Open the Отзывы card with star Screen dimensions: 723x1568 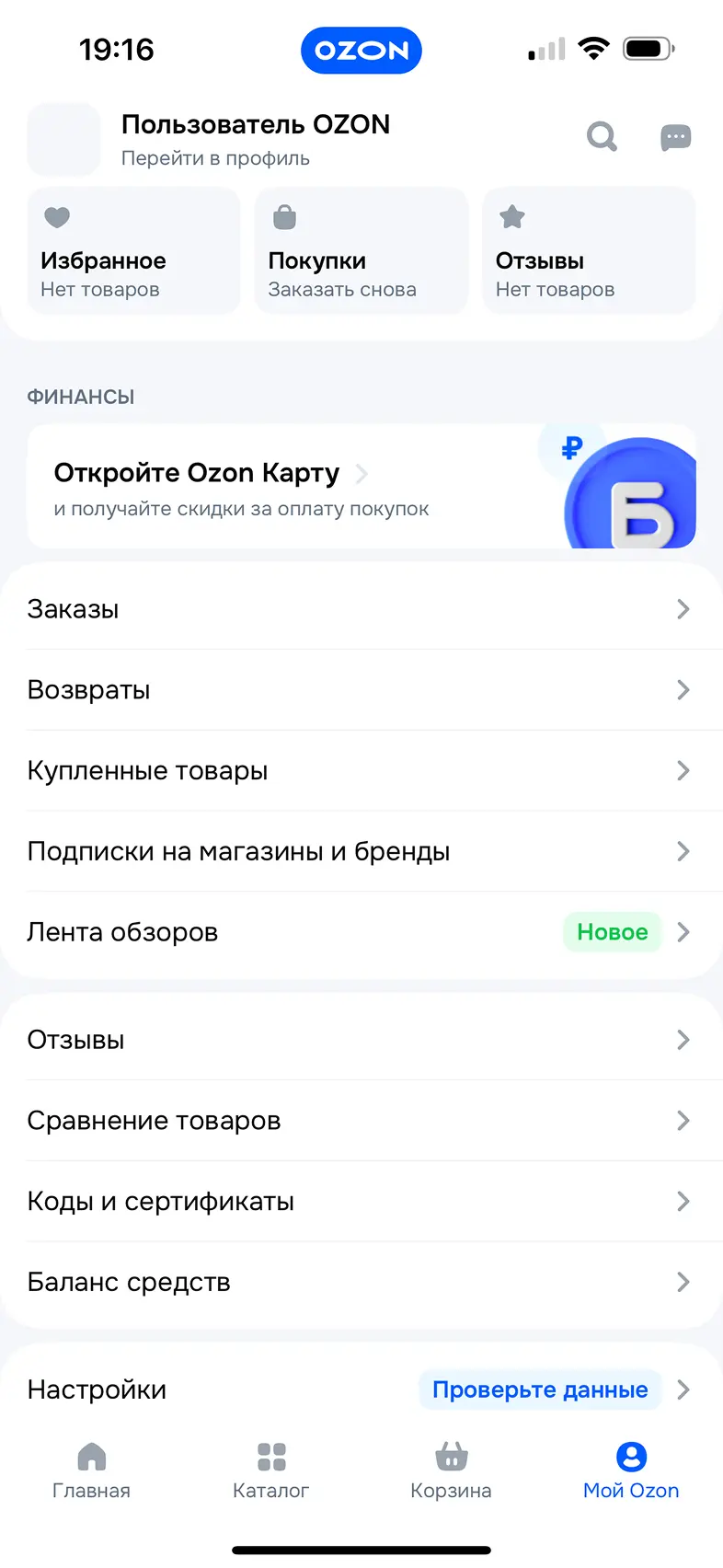(588, 251)
